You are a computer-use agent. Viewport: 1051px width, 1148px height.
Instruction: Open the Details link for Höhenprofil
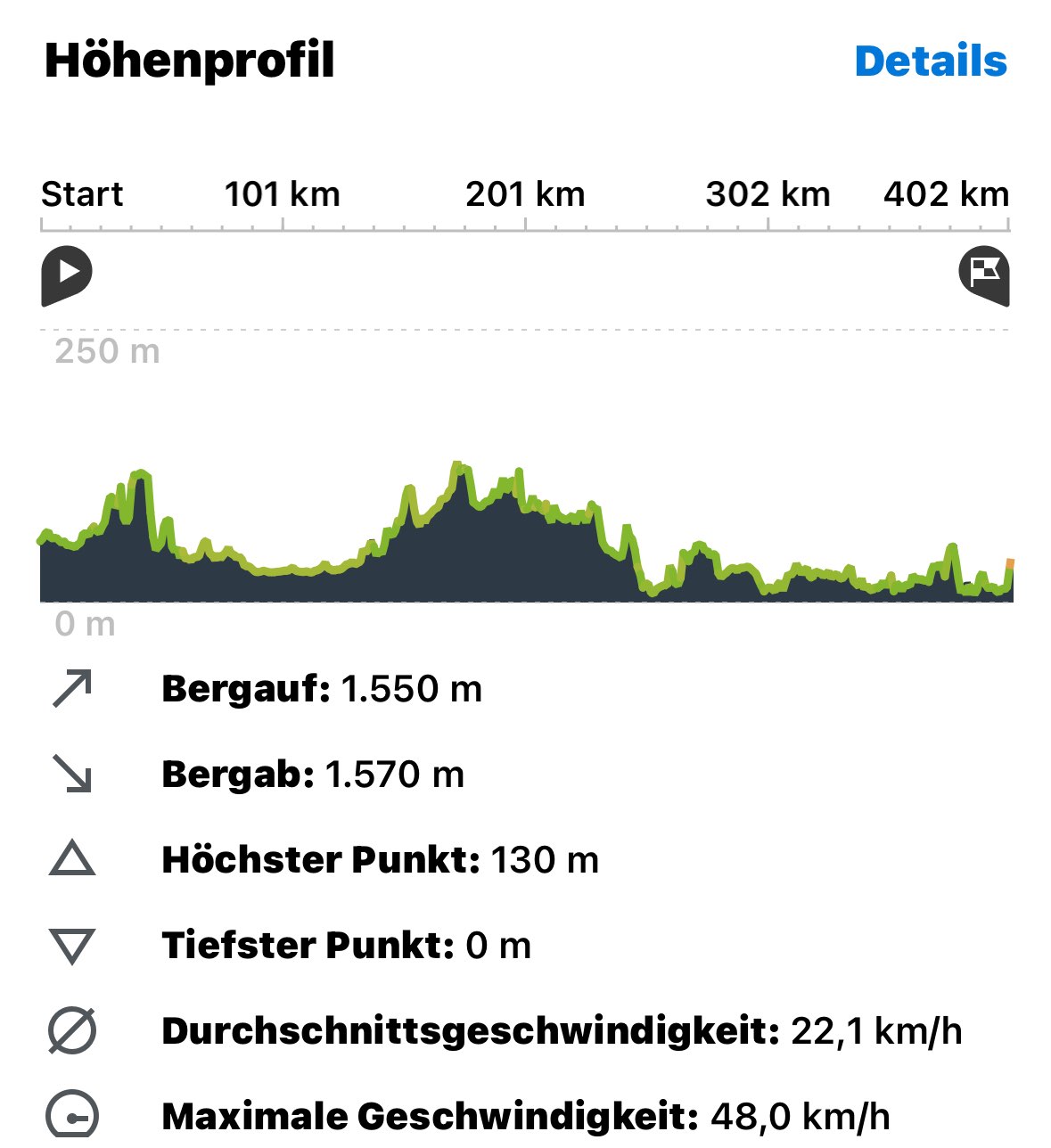(x=930, y=61)
